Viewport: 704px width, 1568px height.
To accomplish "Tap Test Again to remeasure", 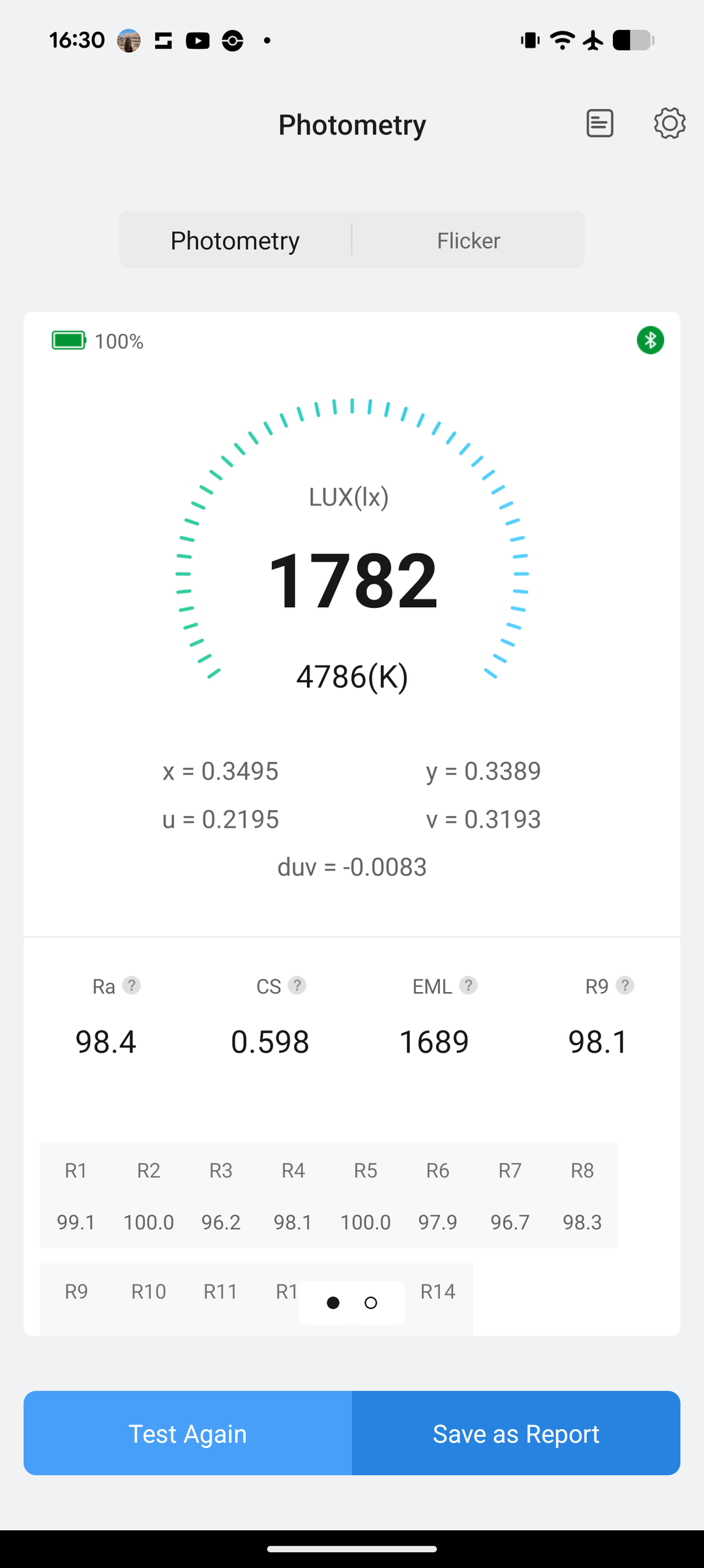I will pos(188,1433).
